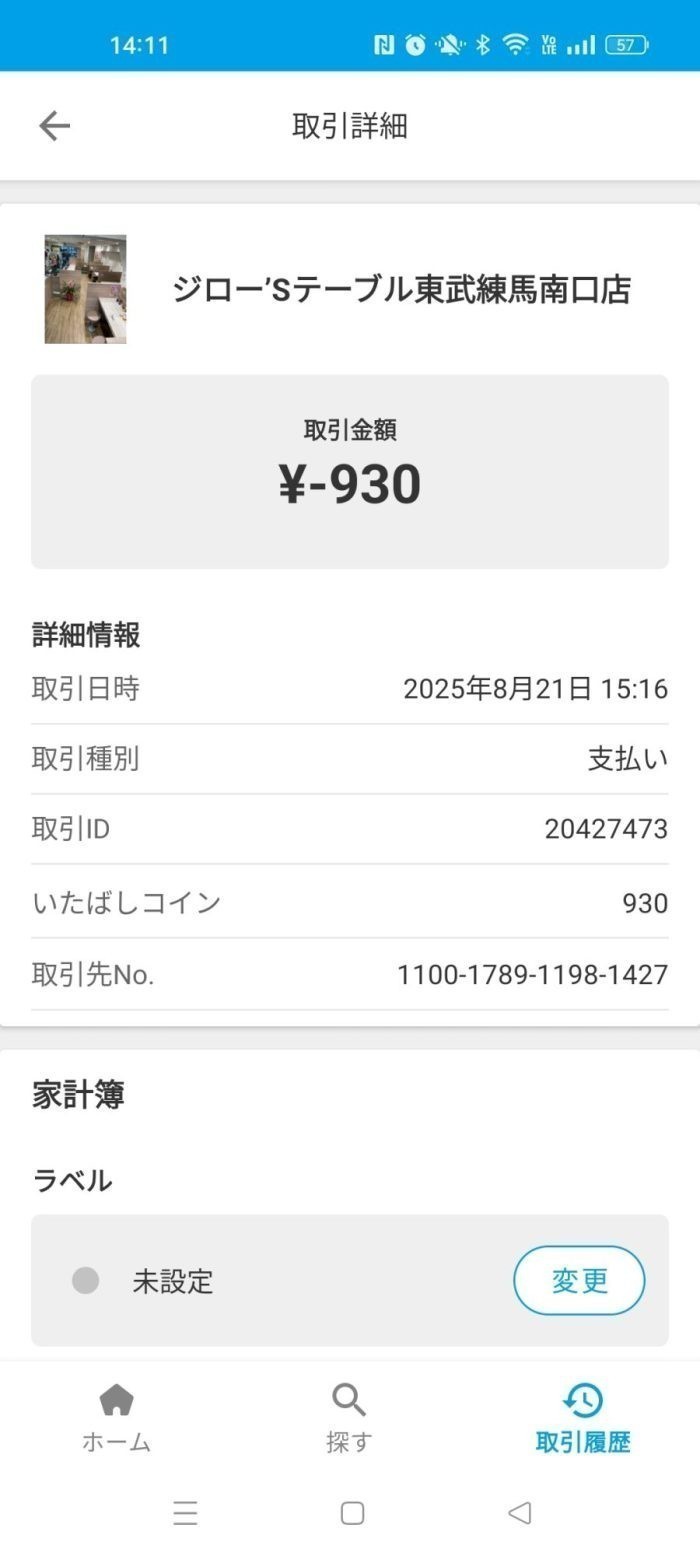700x1556 pixels.
Task: Tap the system back triangle button
Action: (519, 1513)
